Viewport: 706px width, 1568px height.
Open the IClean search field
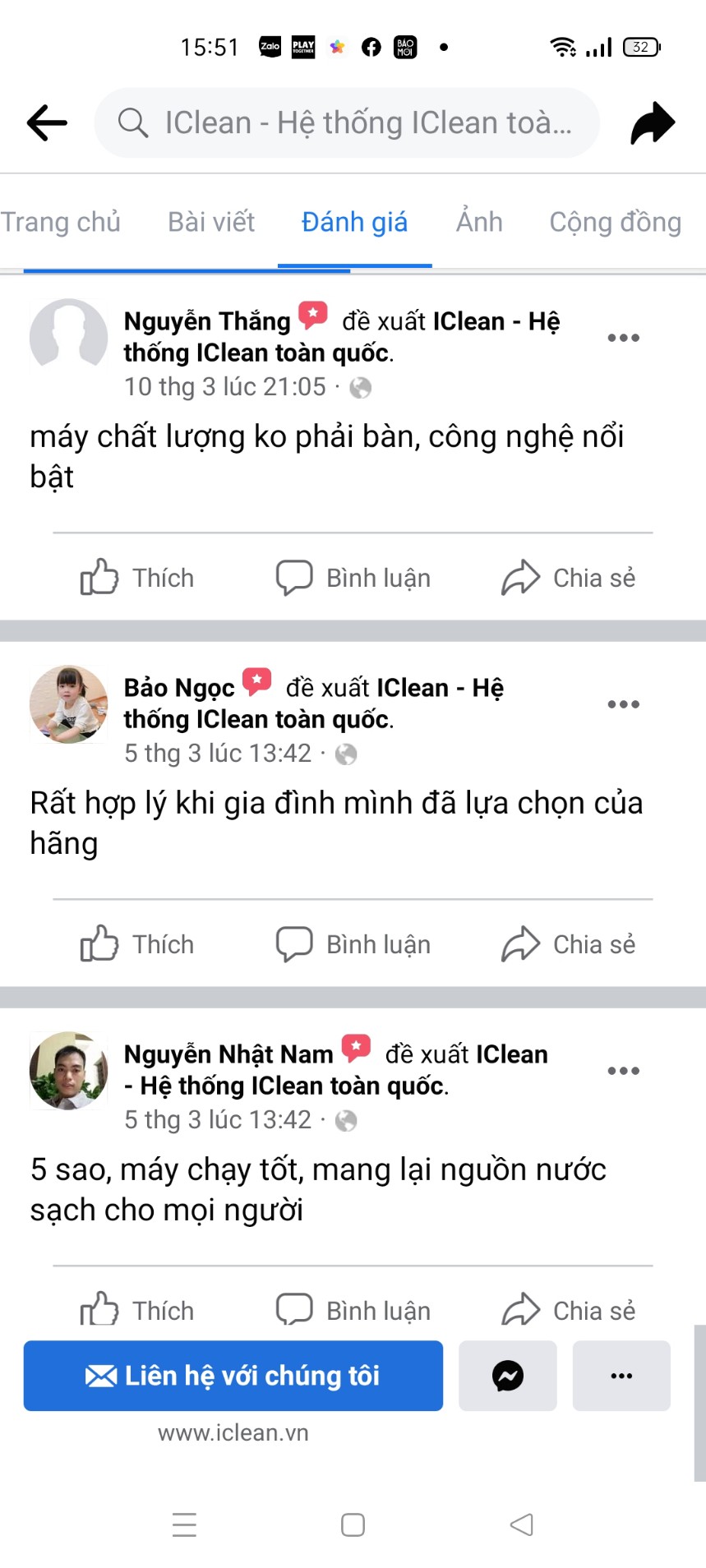pyautogui.click(x=347, y=123)
